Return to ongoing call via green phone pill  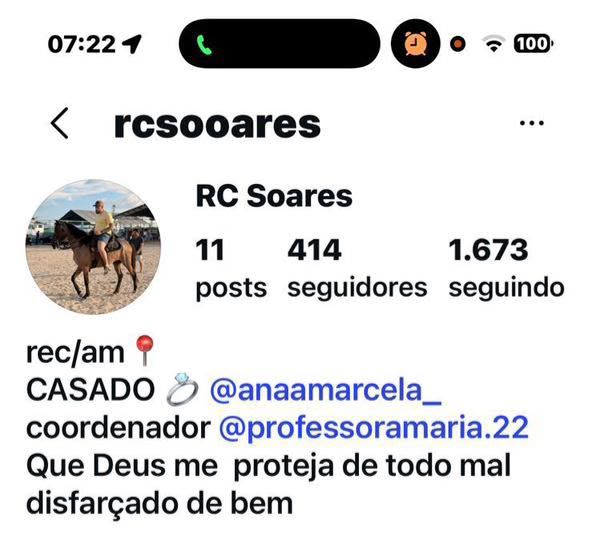(x=279, y=43)
